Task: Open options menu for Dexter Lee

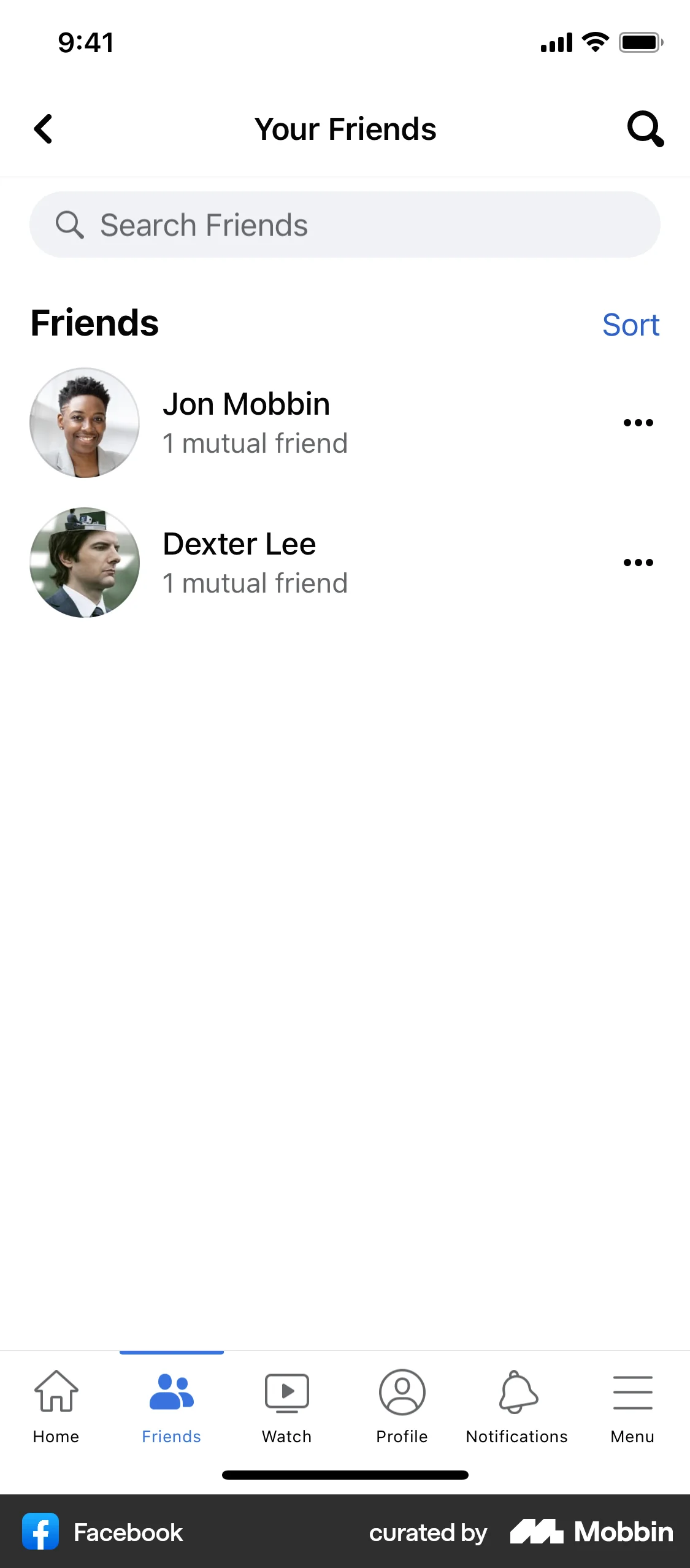Action: 638,562
